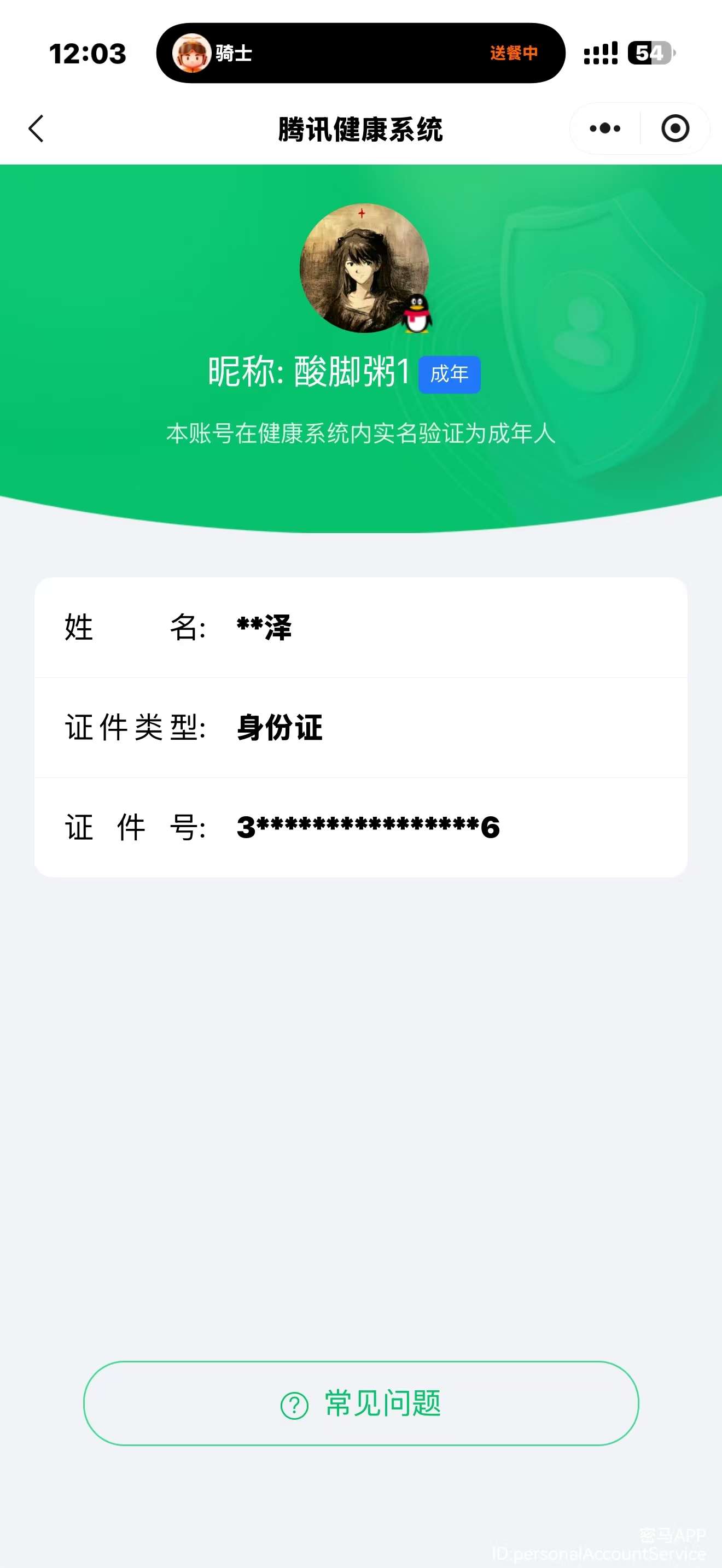Viewport: 722px width, 1568px height.
Task: Tap the user profile avatar picture
Action: coord(363,268)
